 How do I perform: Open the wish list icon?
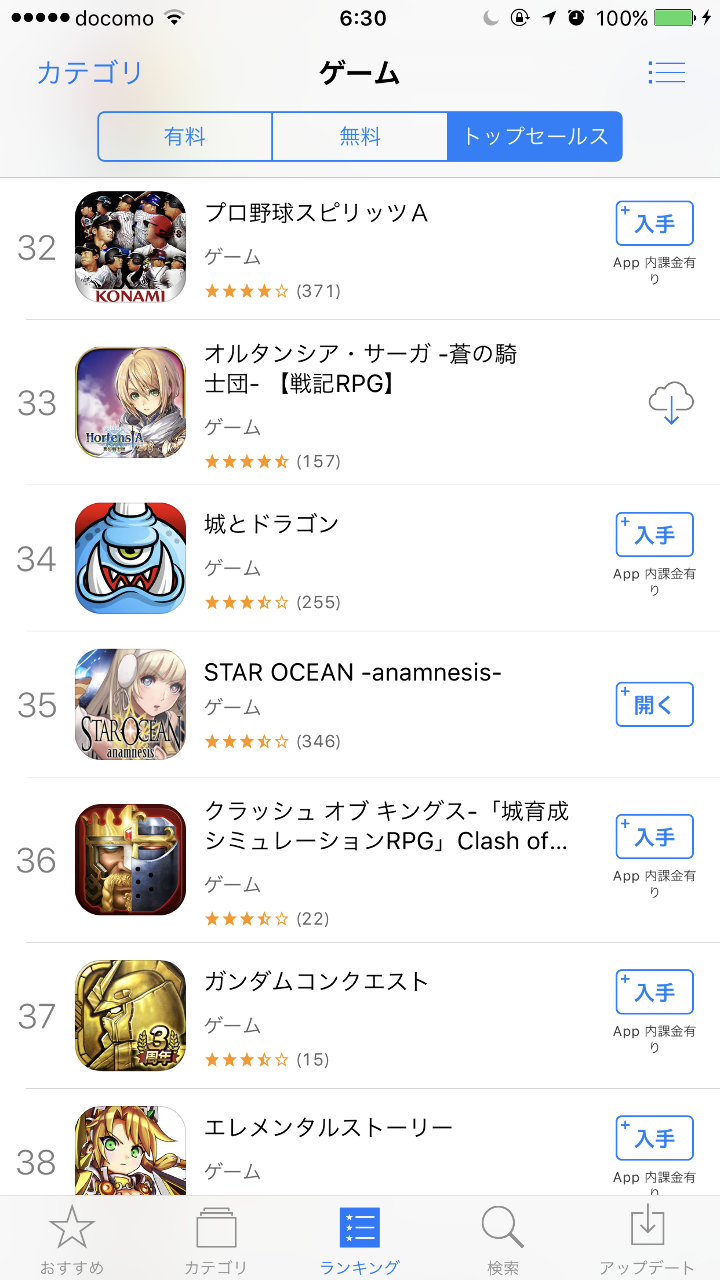tap(666, 72)
